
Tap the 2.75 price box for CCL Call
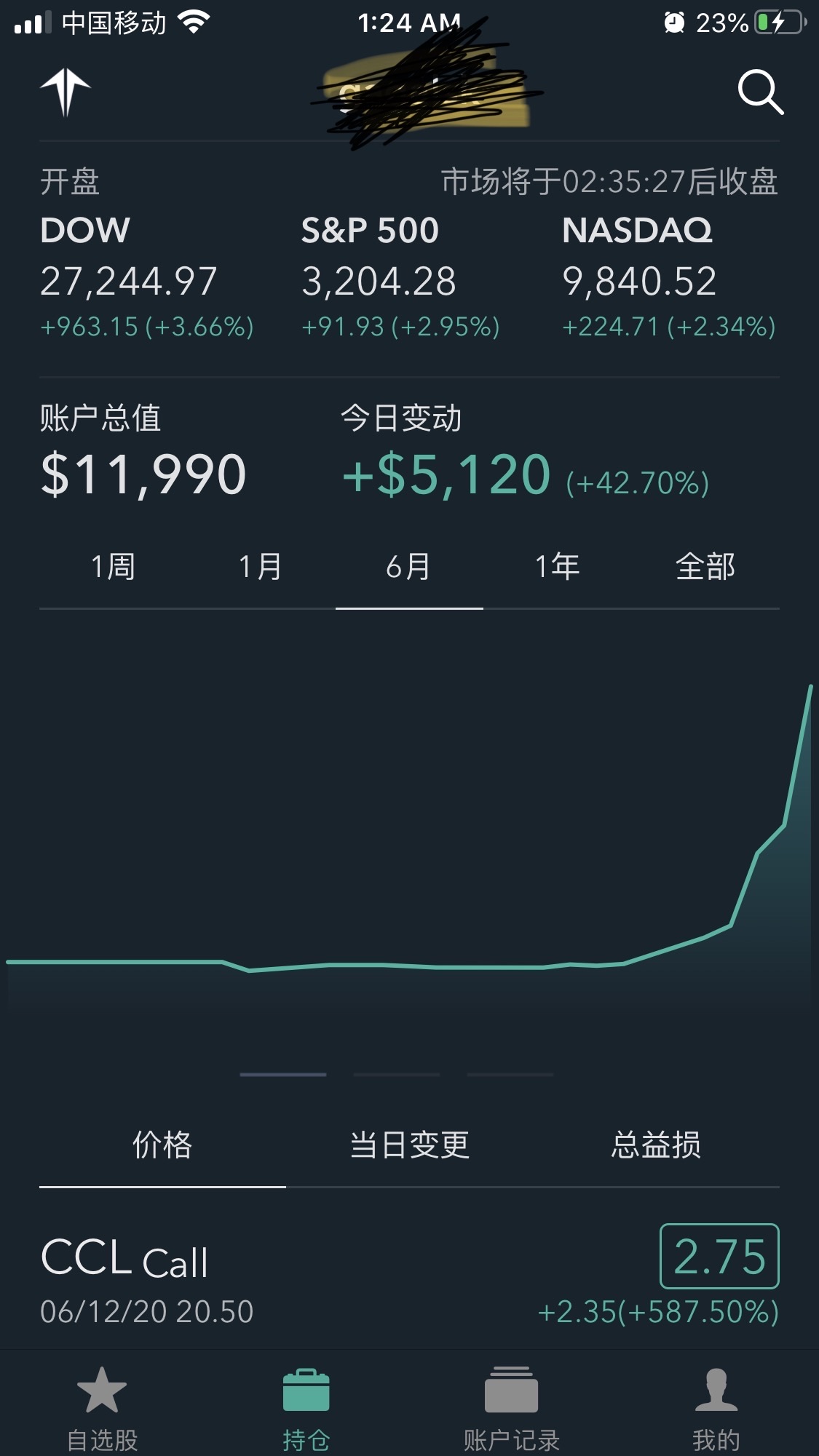719,1256
